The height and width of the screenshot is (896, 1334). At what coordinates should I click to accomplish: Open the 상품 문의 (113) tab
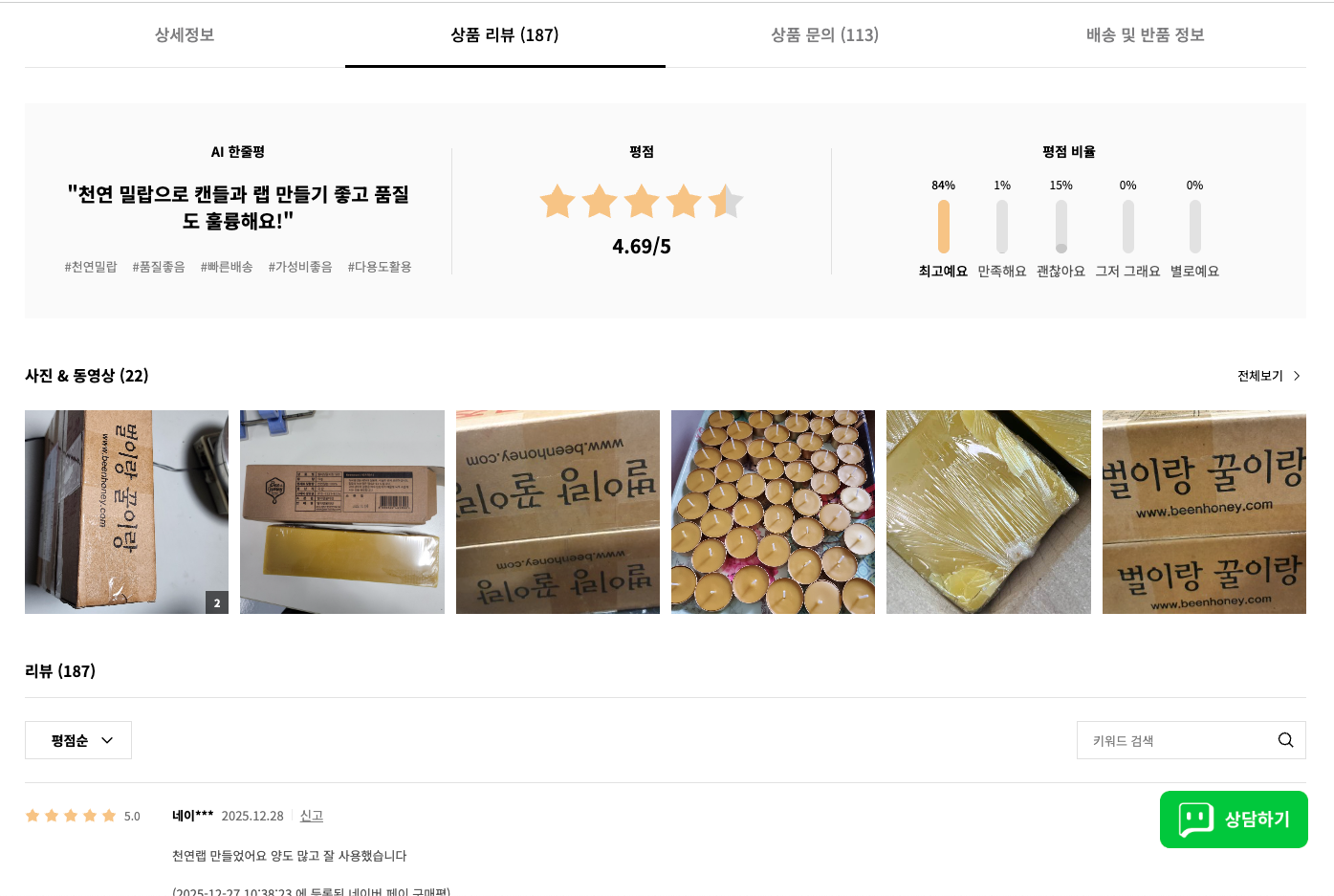pos(824,35)
